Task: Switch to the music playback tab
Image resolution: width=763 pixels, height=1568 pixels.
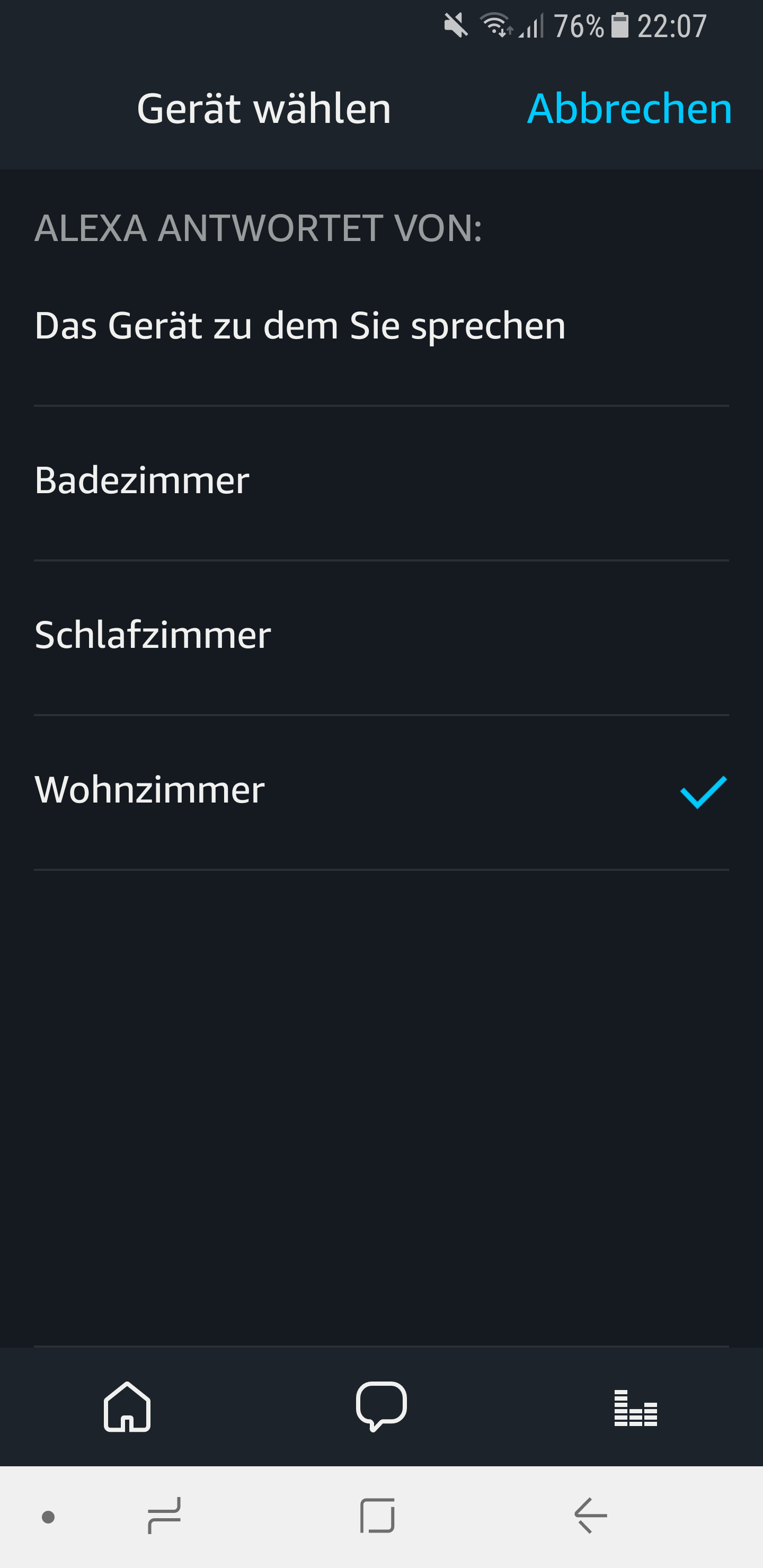Action: coord(635,1408)
